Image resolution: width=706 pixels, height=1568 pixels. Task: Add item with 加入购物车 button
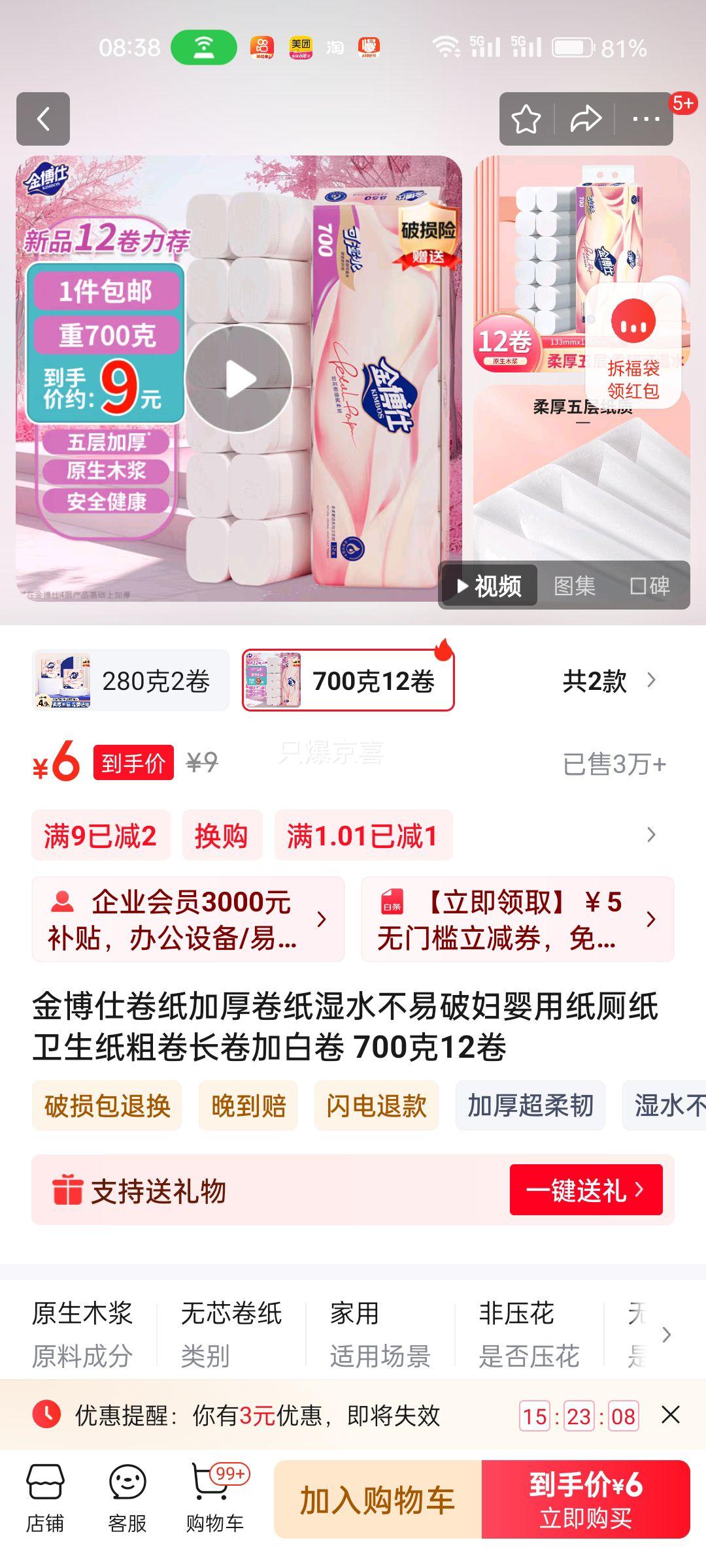(x=377, y=1499)
